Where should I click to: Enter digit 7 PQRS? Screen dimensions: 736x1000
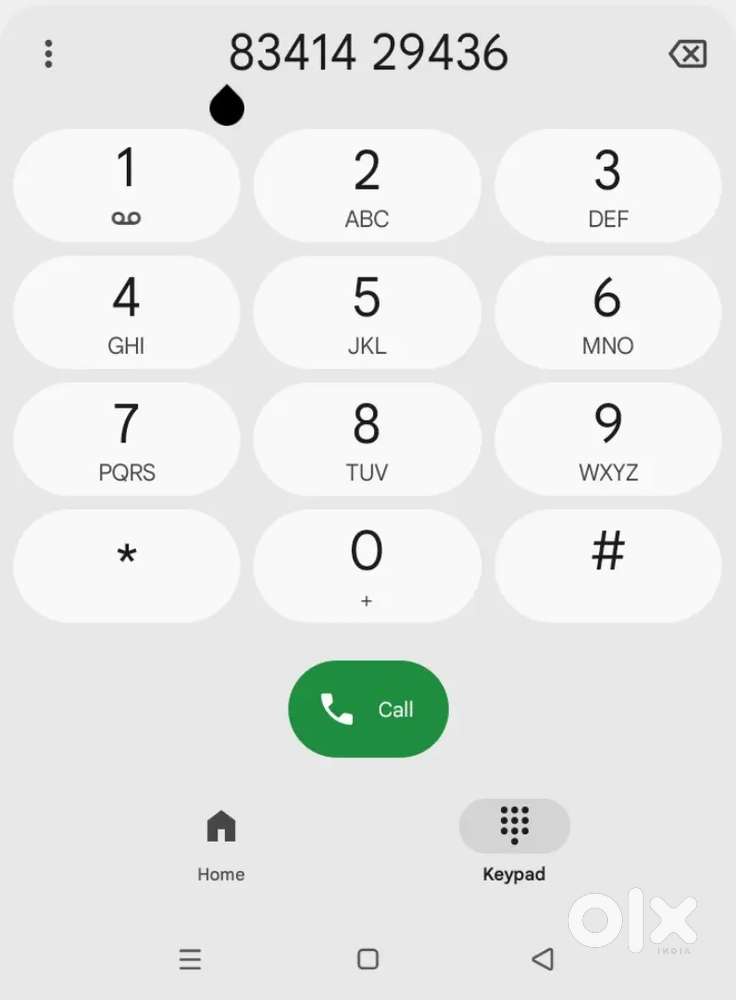[x=126, y=440]
